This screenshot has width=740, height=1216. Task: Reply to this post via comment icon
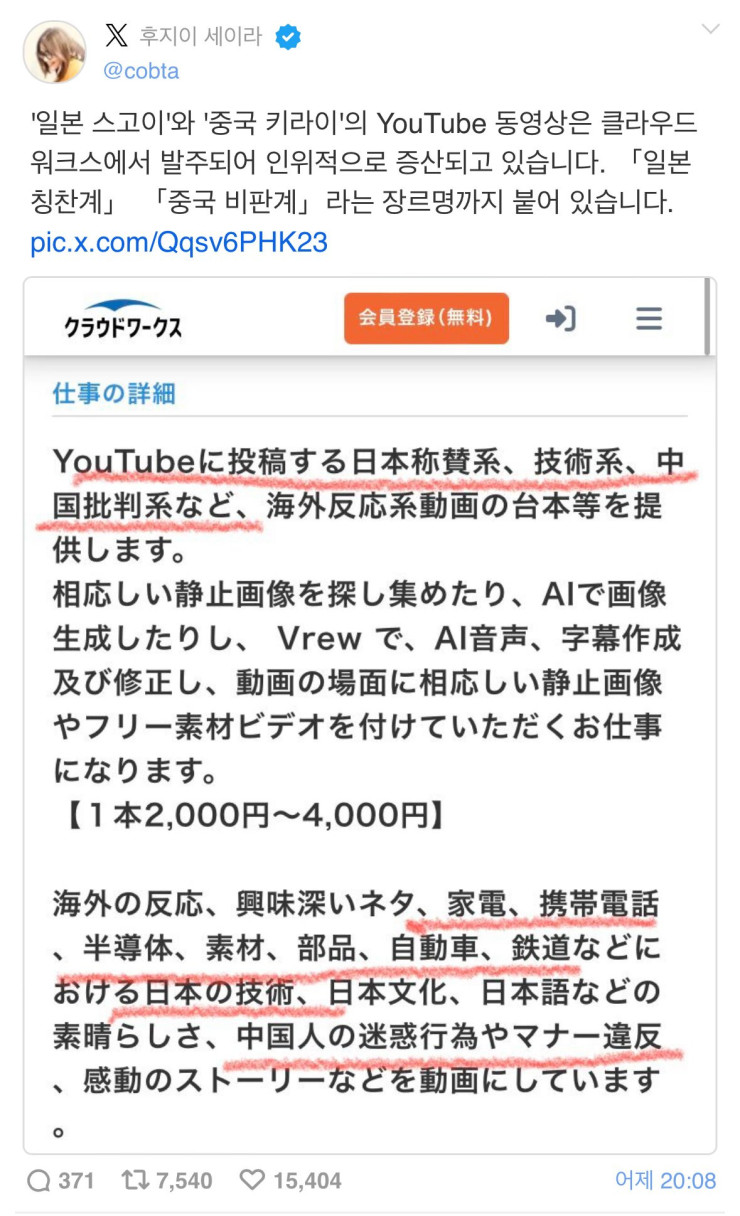40,1181
